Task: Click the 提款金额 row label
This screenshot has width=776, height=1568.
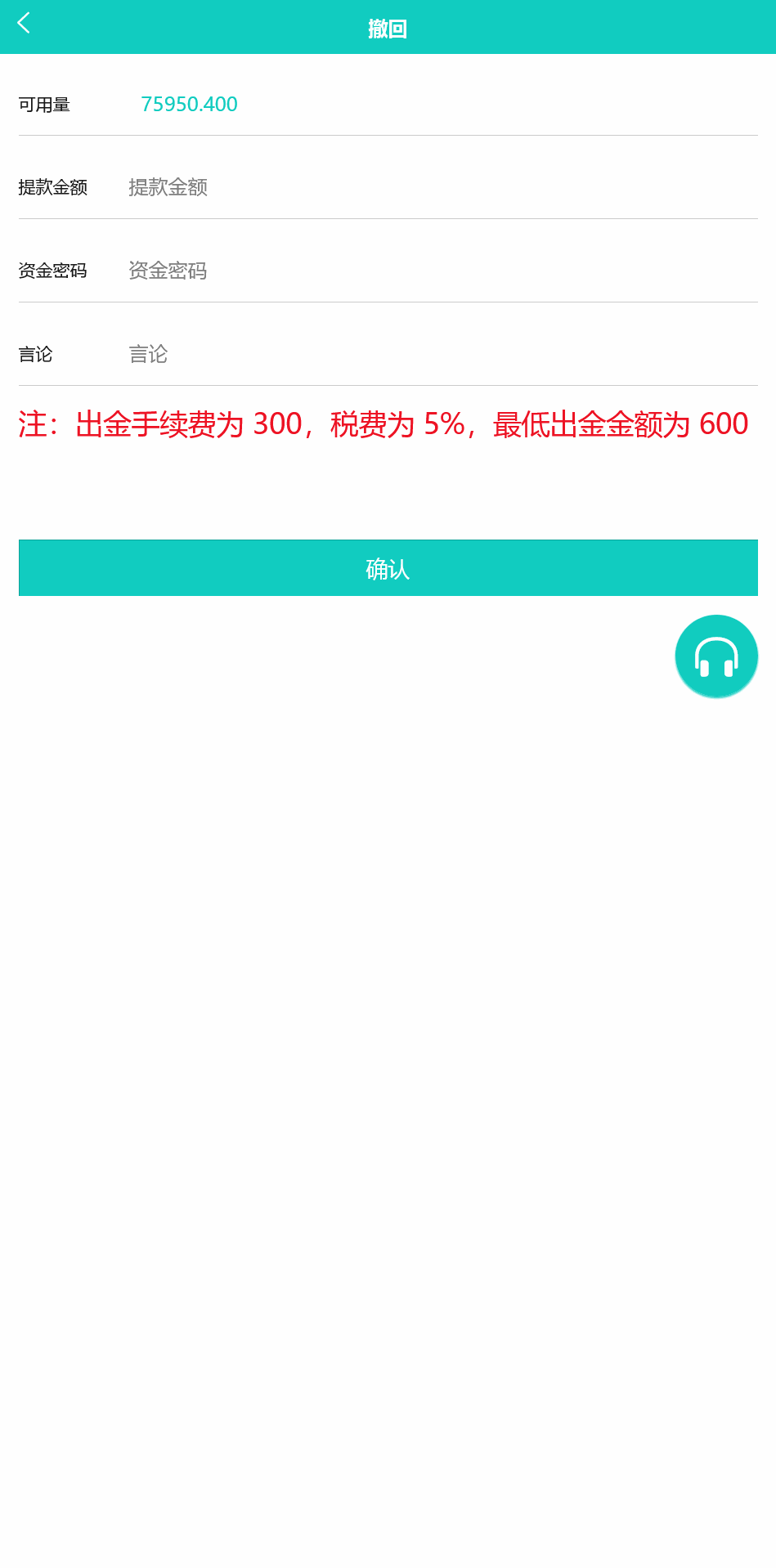Action: point(55,187)
